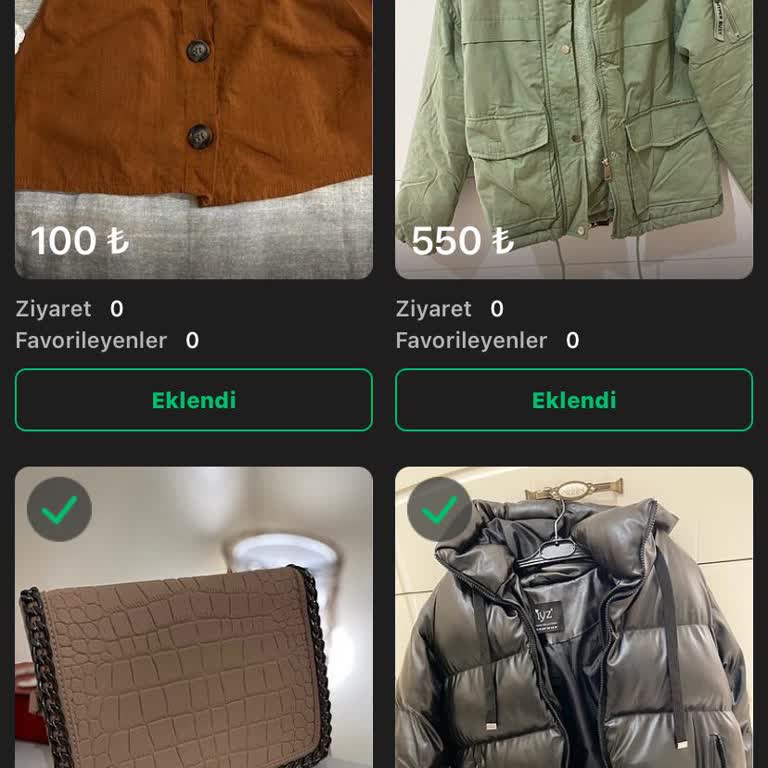Screen dimensions: 768x768
Task: Open the green jacket listing priced 550 ₺
Action: pos(573,130)
